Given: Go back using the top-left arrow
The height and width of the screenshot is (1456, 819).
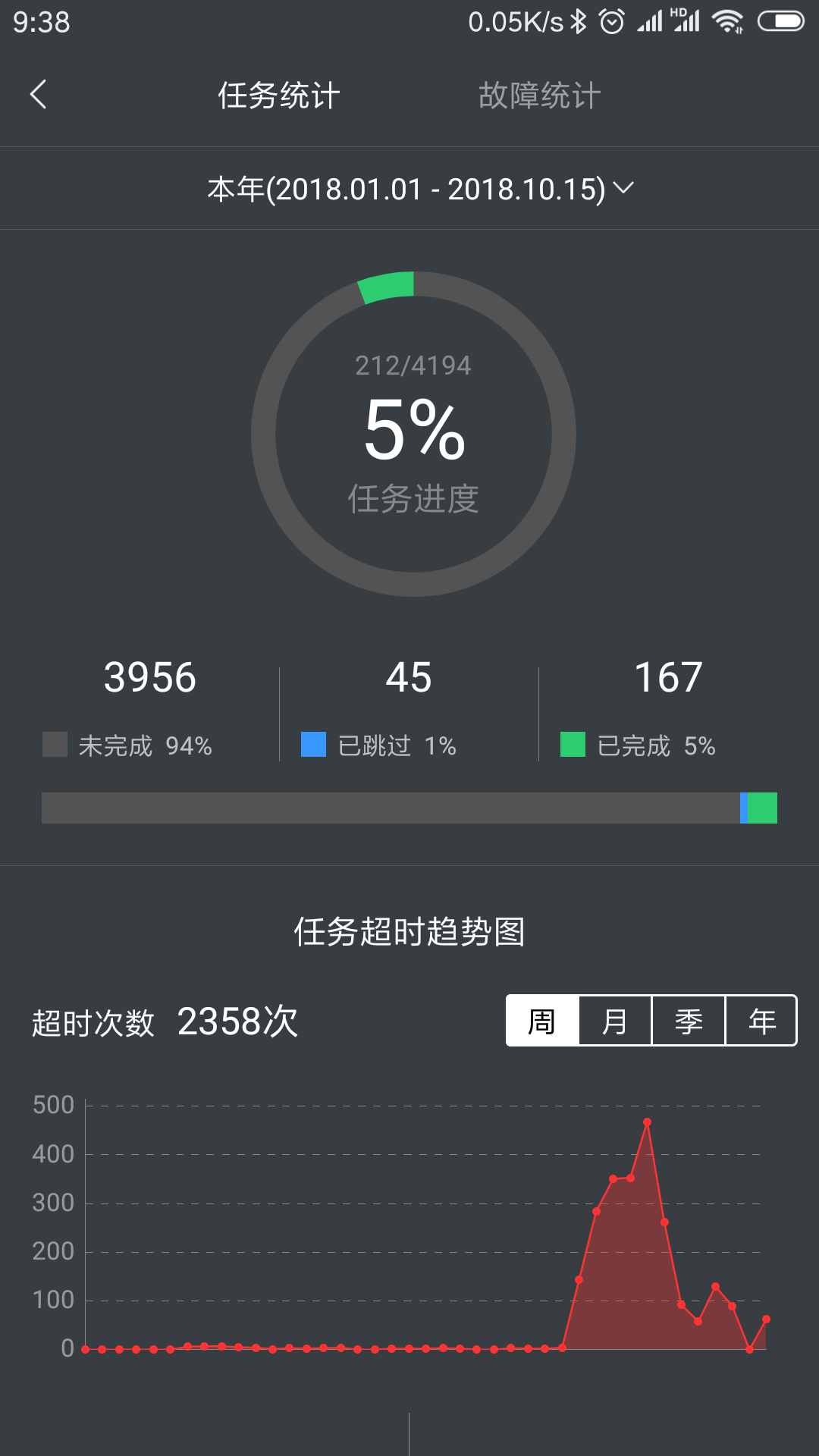Looking at the screenshot, I should (39, 95).
